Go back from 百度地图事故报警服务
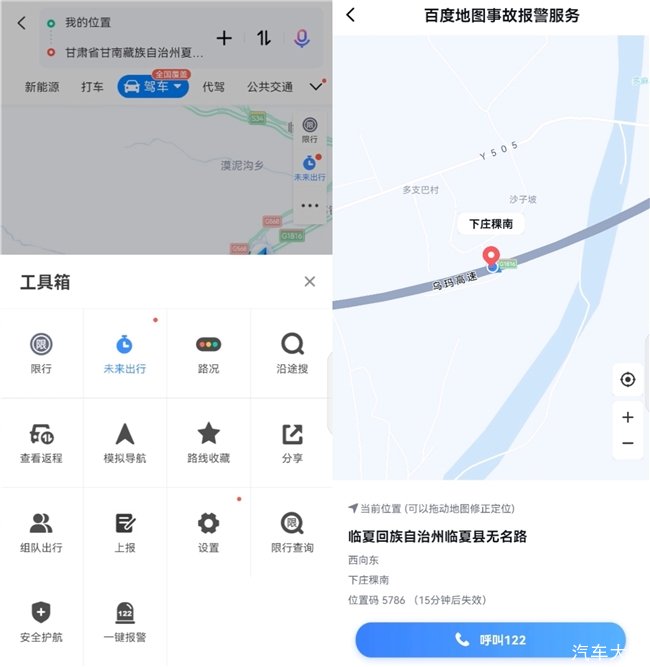The width and height of the screenshot is (650, 667). pos(350,15)
